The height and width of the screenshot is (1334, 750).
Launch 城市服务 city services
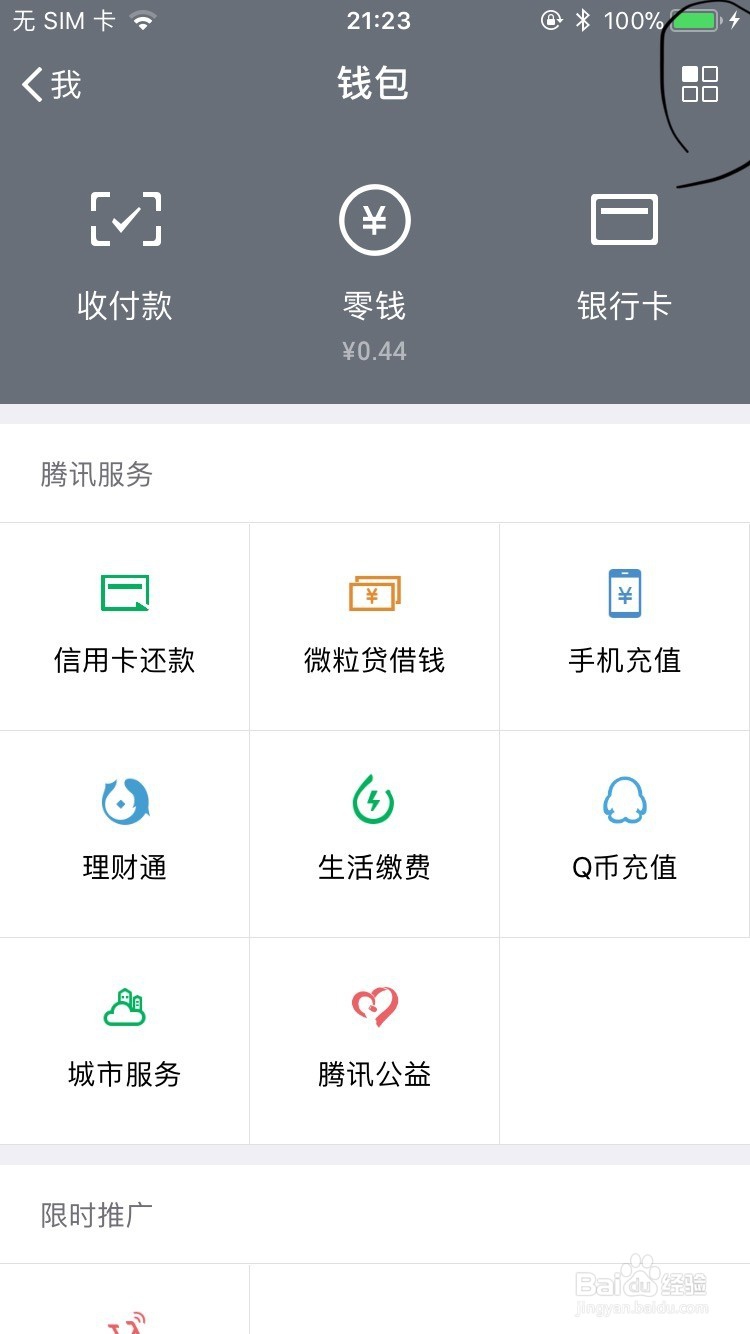click(x=125, y=1039)
